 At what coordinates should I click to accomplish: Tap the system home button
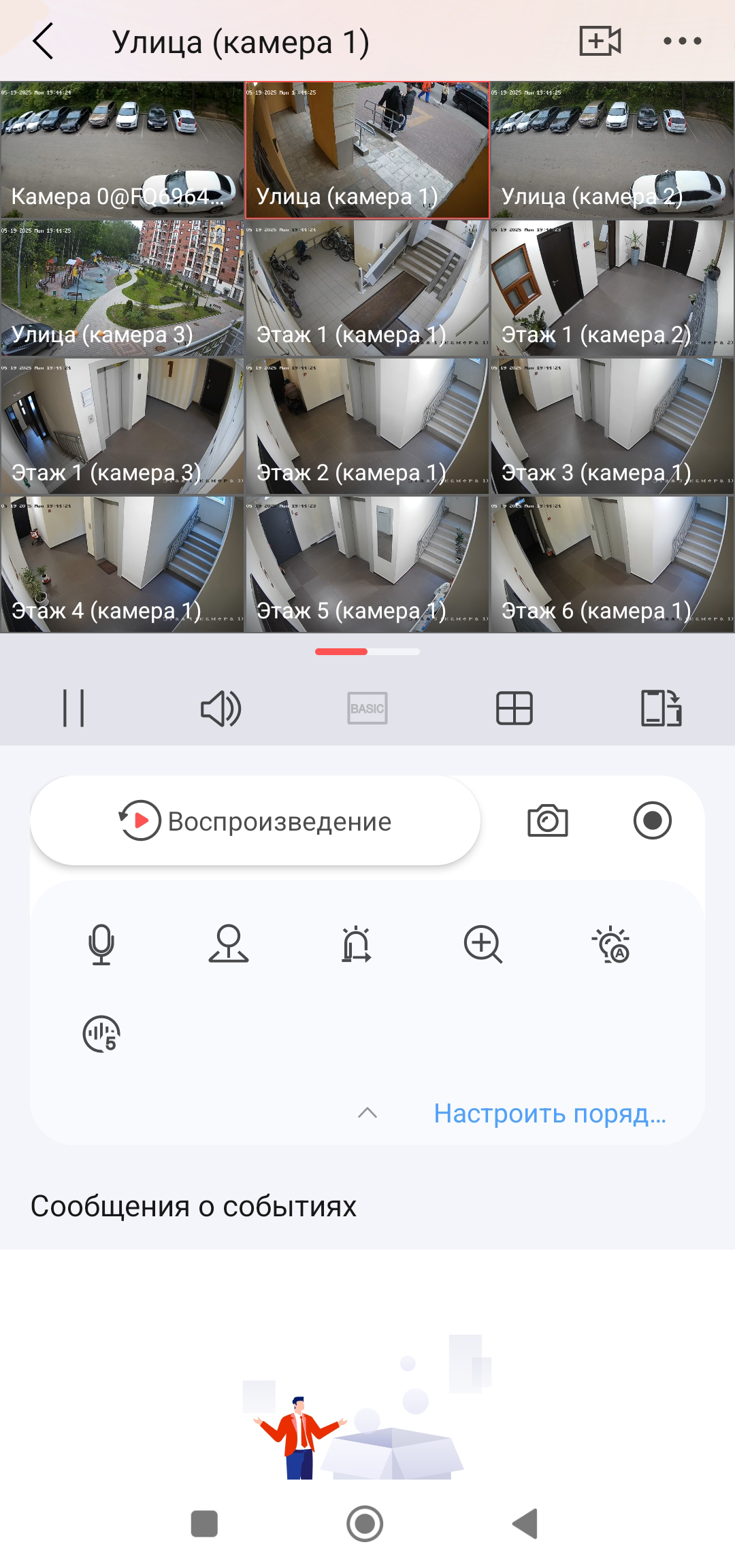365,1523
